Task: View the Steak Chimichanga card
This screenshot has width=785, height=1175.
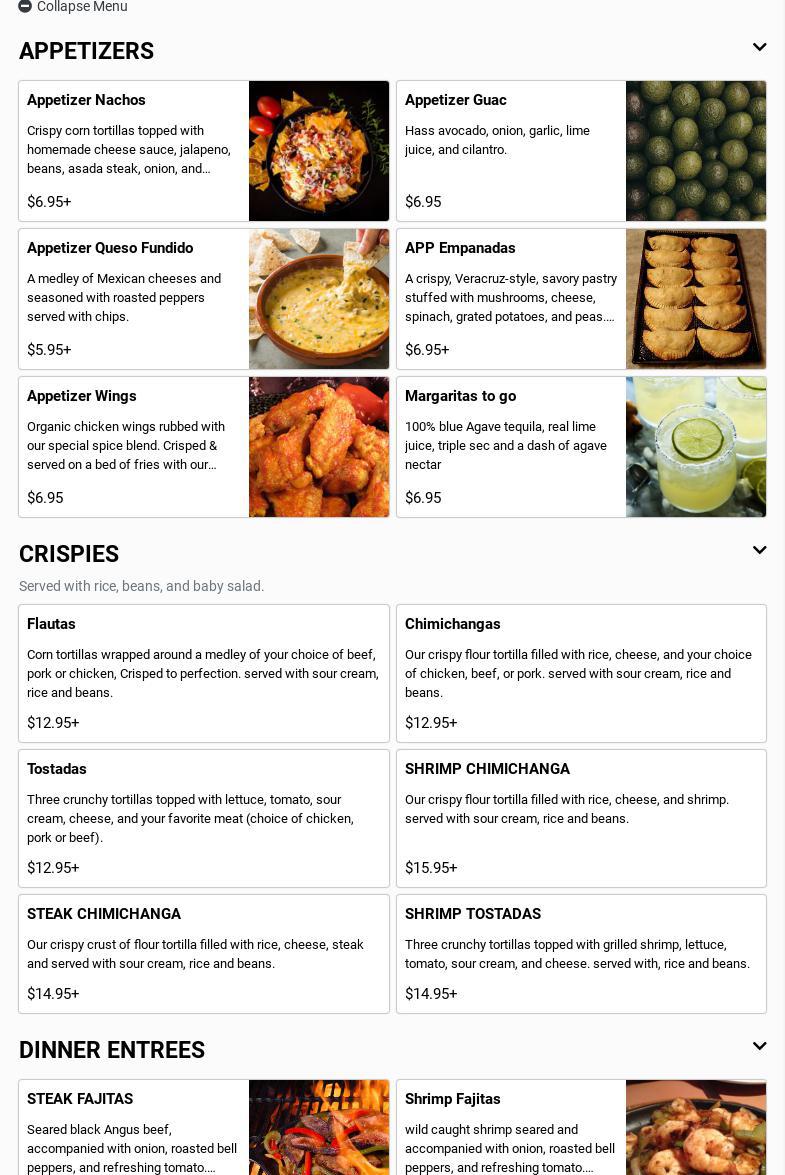Action: point(204,953)
